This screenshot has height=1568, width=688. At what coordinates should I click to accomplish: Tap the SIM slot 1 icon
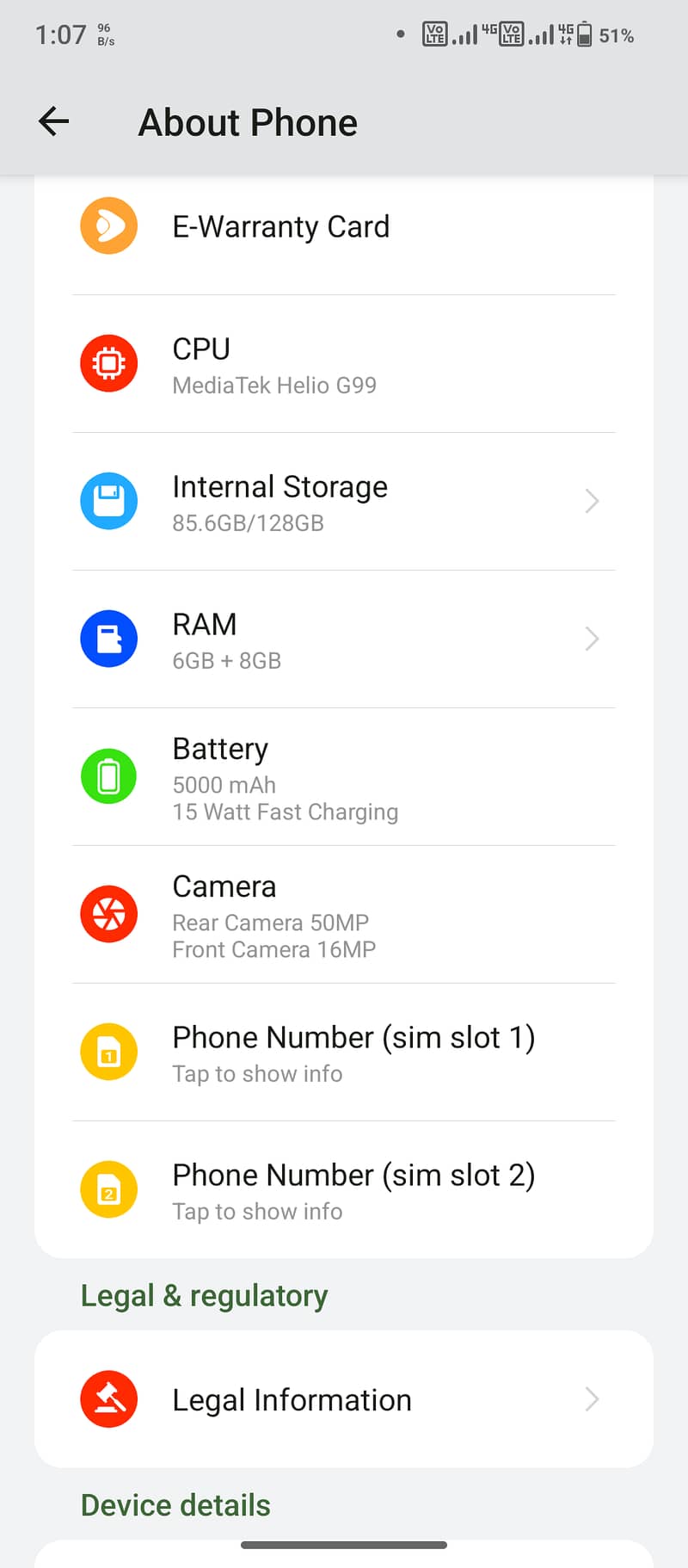(x=108, y=1052)
